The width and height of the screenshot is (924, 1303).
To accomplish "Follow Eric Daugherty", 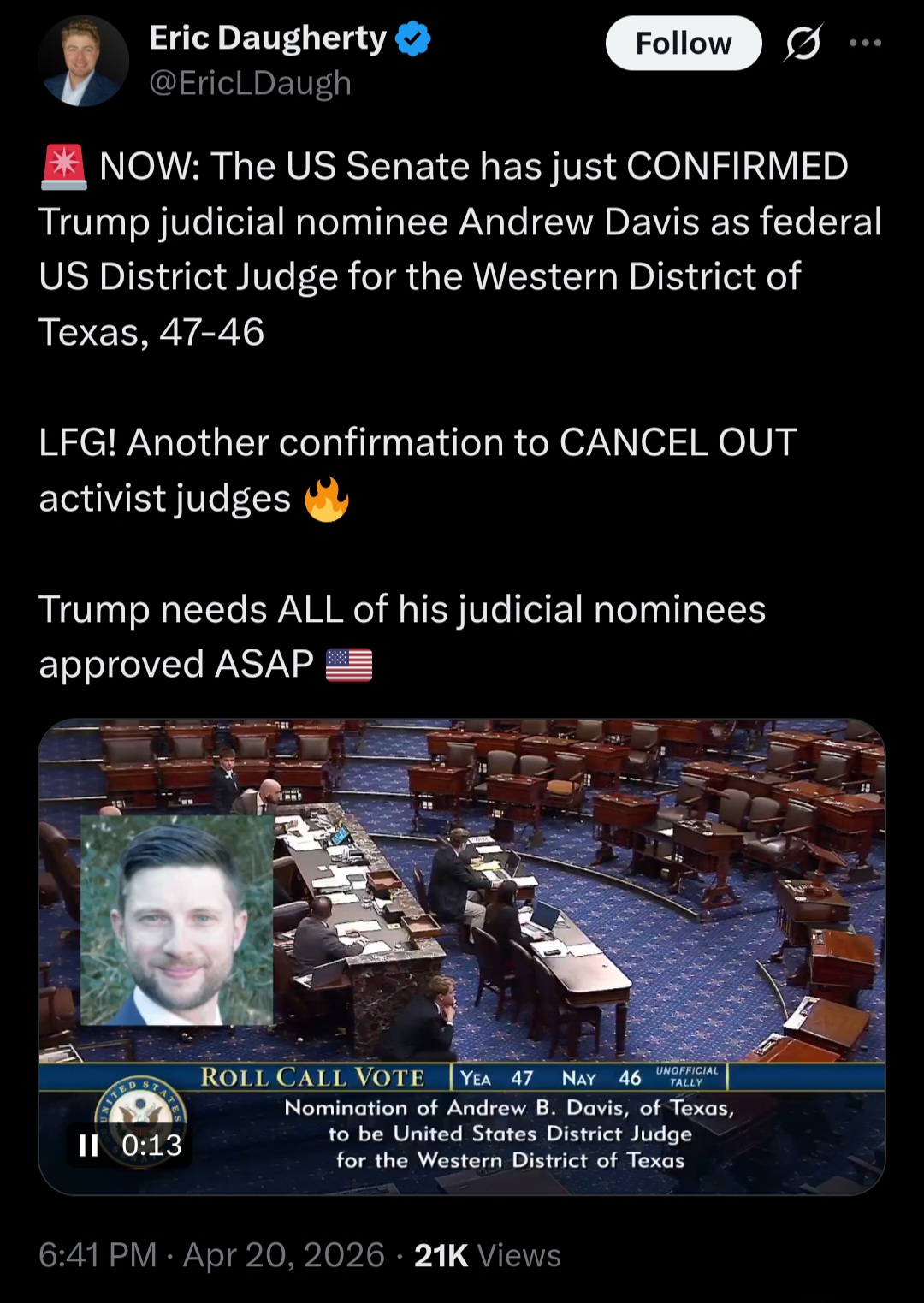I will [683, 43].
